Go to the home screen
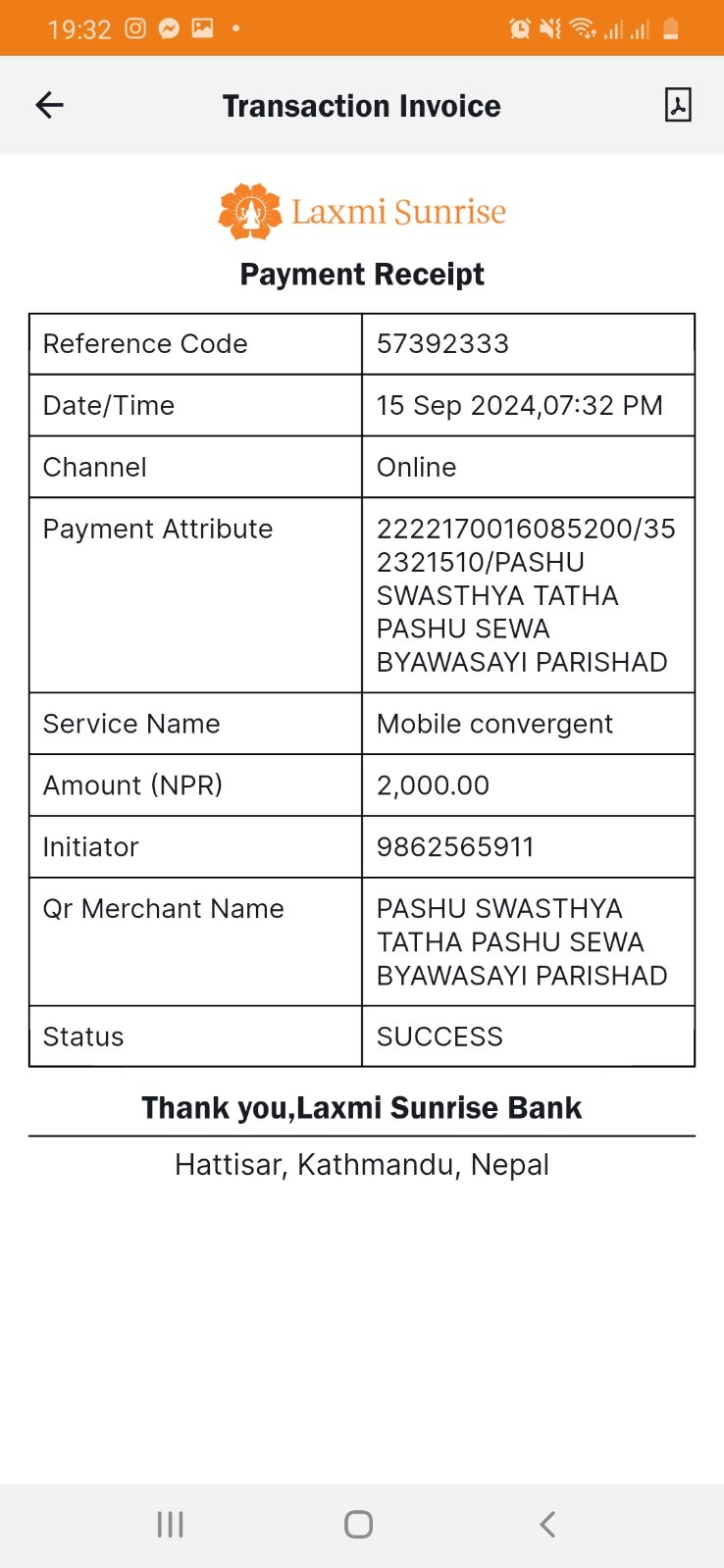The width and height of the screenshot is (724, 1568). (x=359, y=1524)
